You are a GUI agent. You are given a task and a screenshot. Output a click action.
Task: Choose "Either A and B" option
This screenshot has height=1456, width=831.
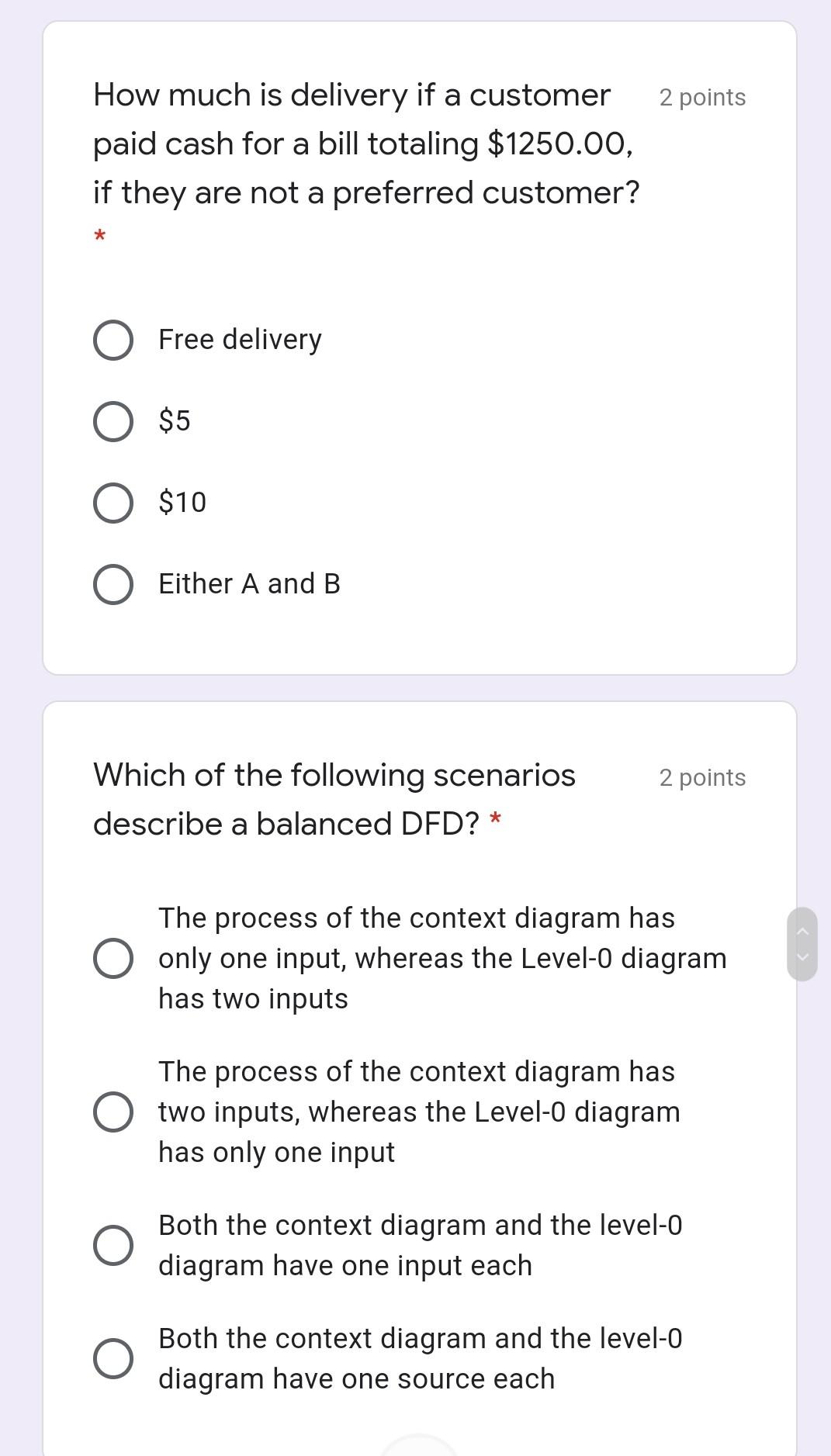(x=113, y=584)
